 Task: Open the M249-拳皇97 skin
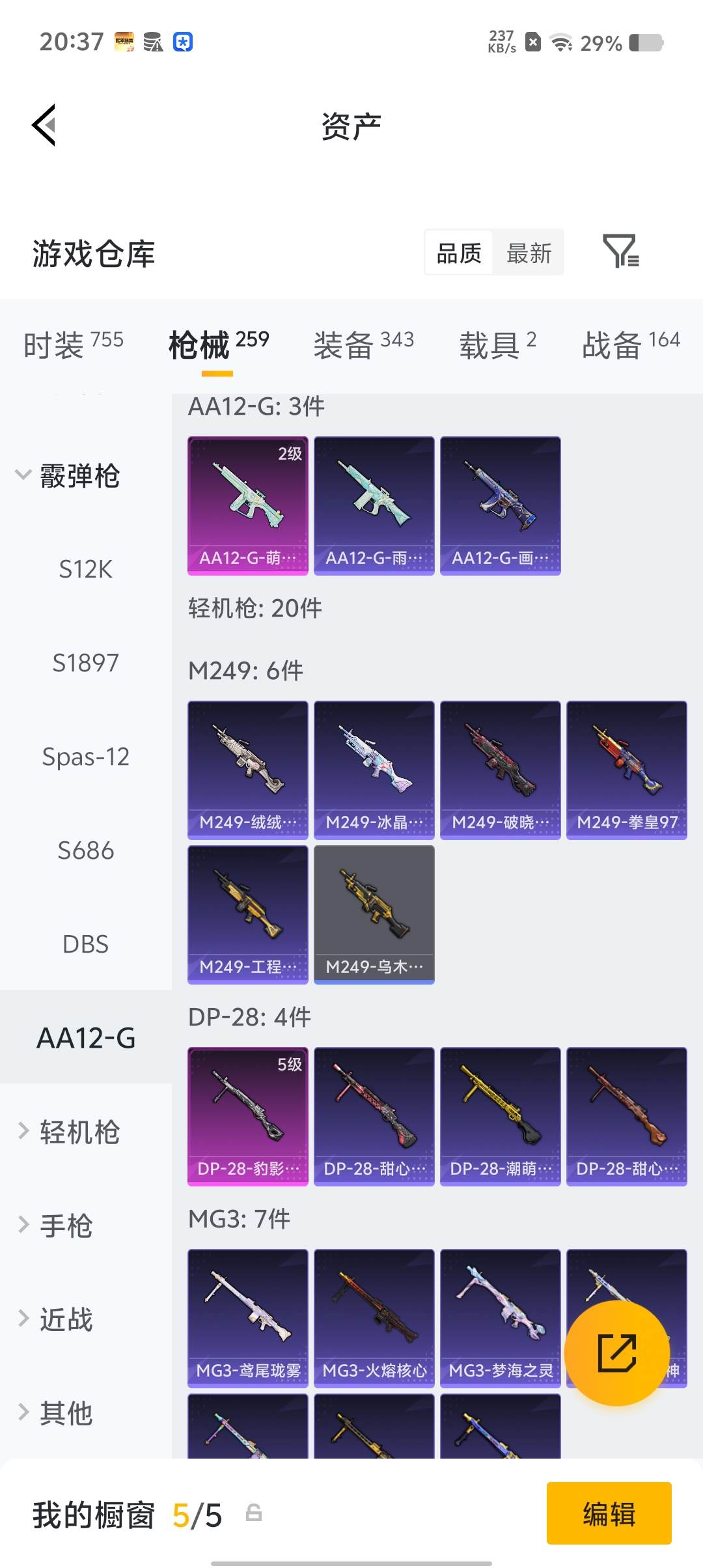pos(626,770)
